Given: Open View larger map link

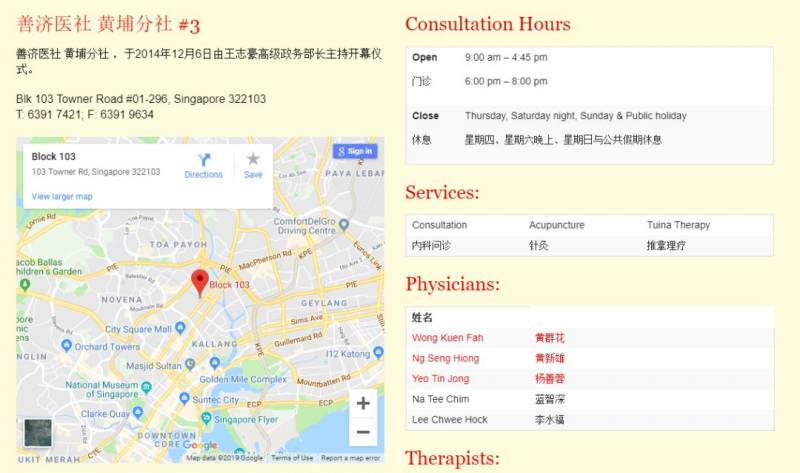Looking at the screenshot, I should pyautogui.click(x=62, y=197).
